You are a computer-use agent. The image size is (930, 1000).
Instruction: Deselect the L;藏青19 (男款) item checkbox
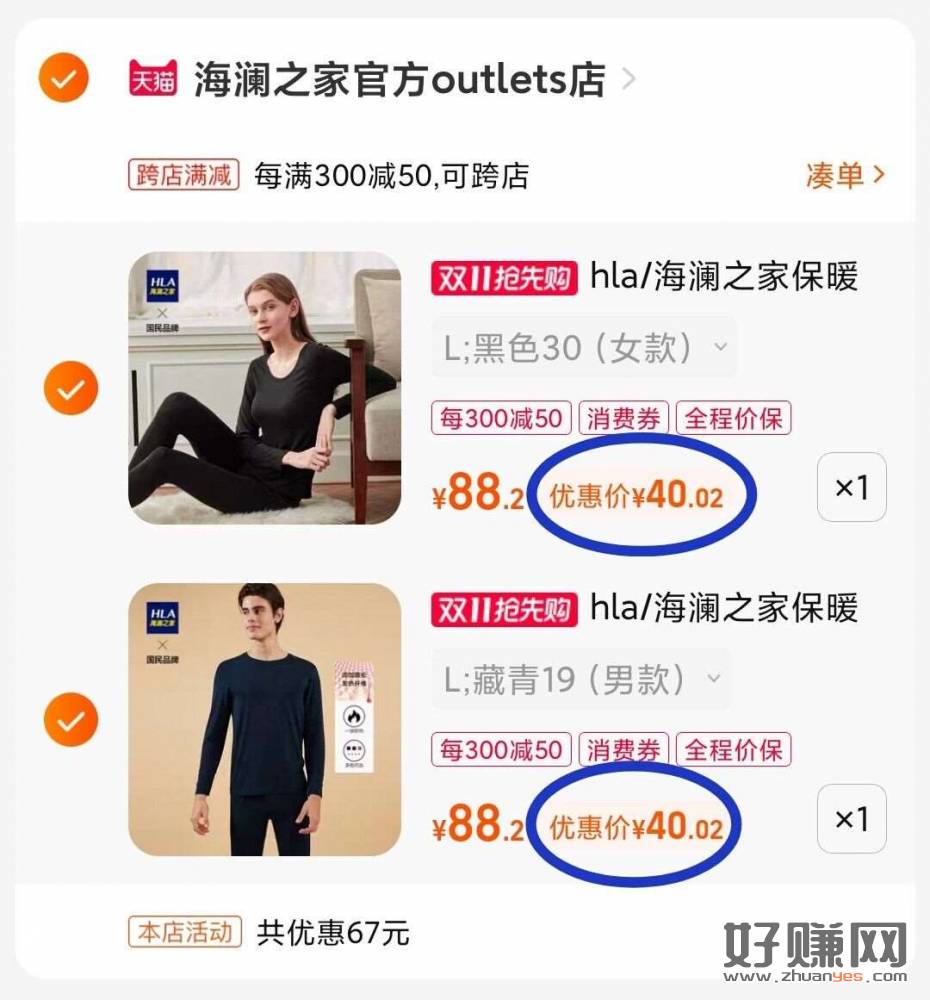pyautogui.click(x=71, y=720)
